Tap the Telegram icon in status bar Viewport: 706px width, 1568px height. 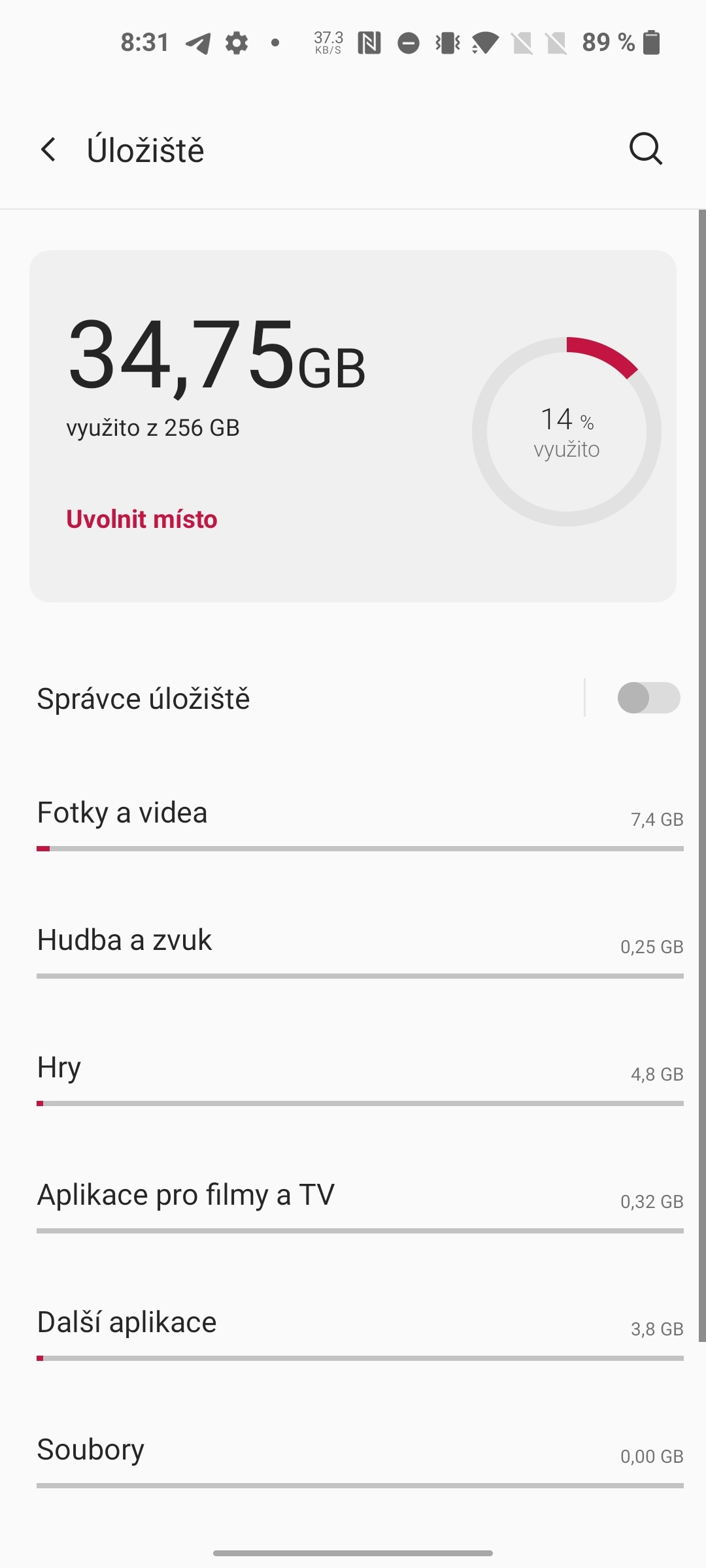click(197, 42)
